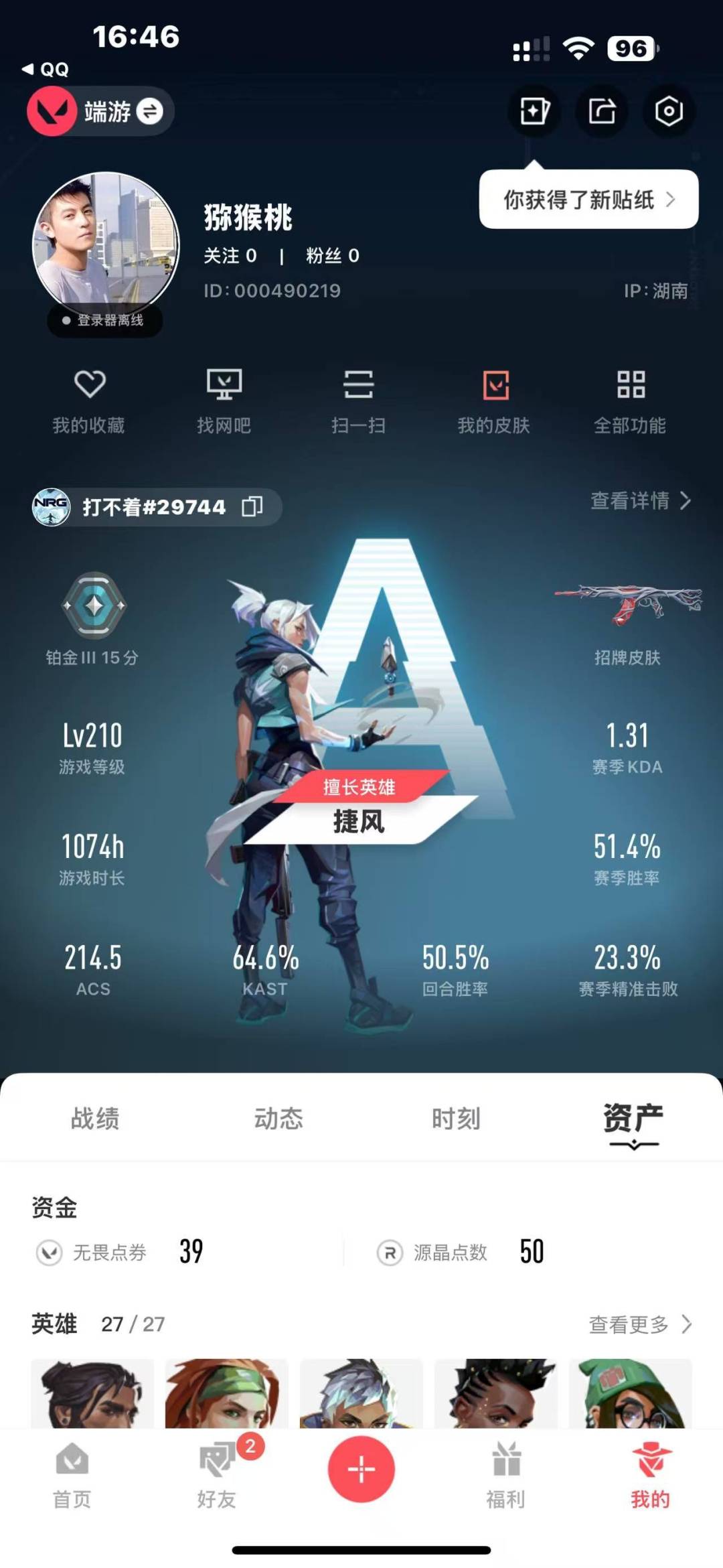723x1568 pixels.
Task: Open the 福利 tab
Action: tap(506, 1474)
